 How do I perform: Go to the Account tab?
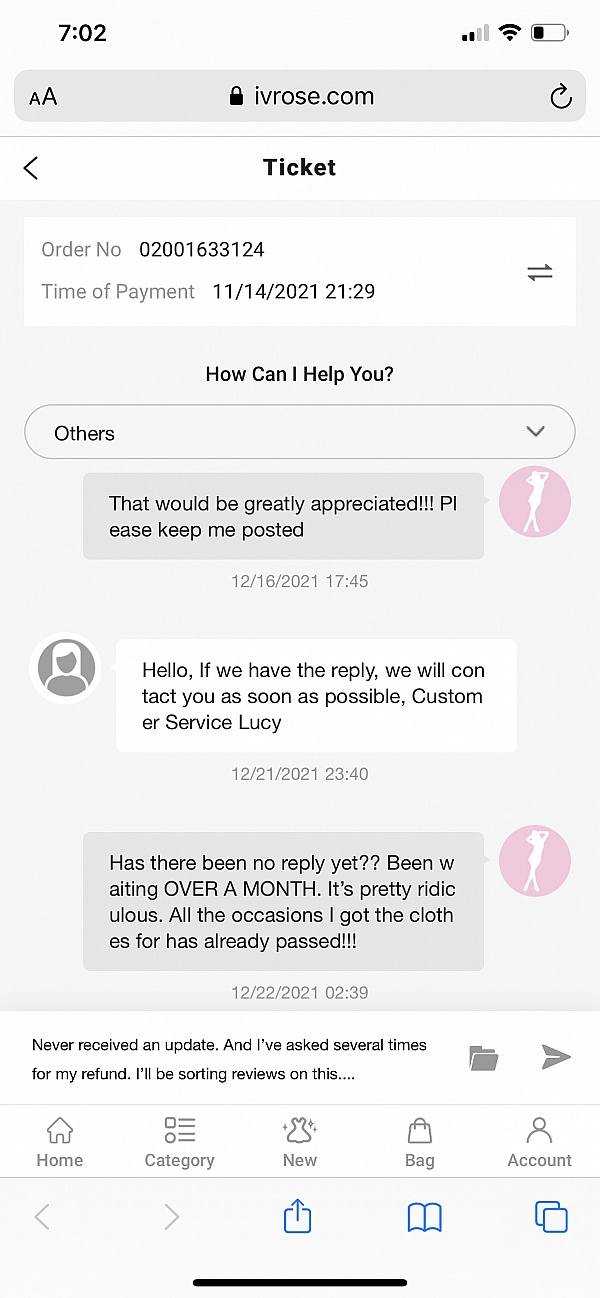(539, 1142)
